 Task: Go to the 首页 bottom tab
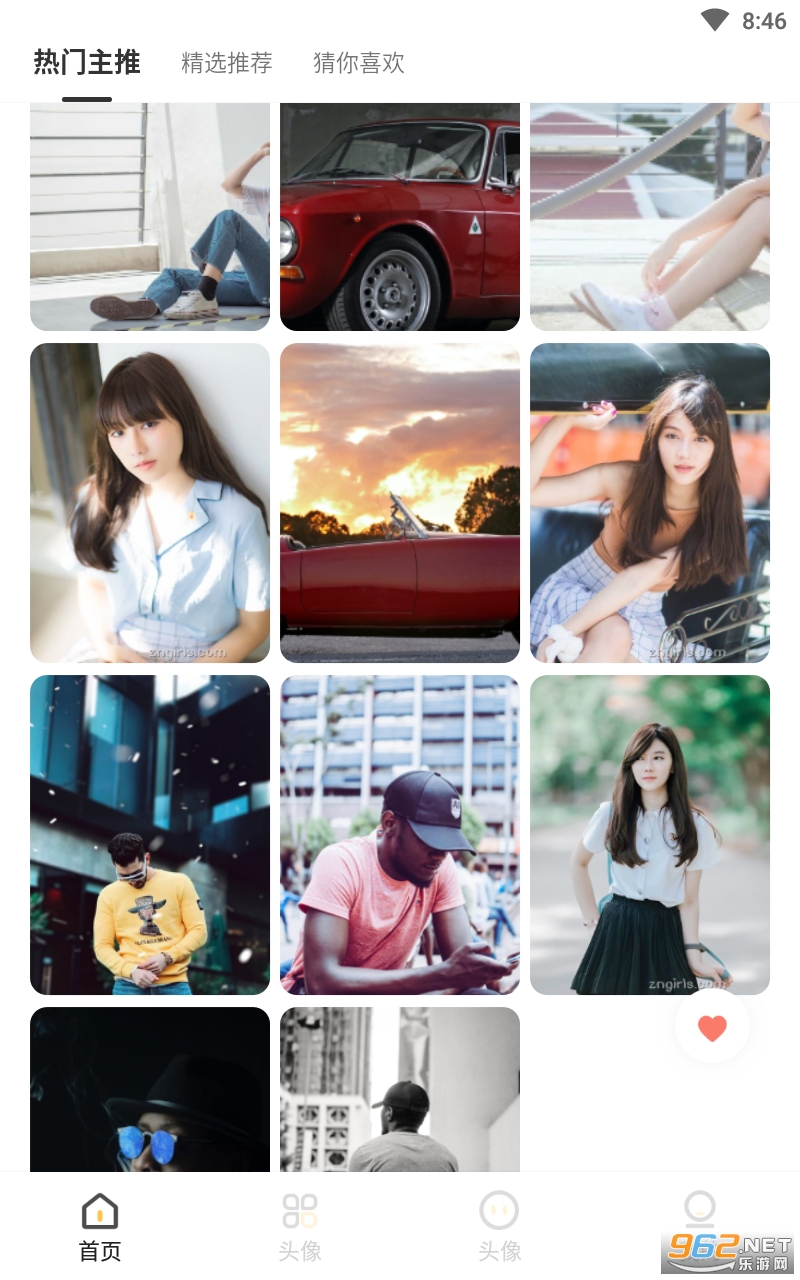pyautogui.click(x=100, y=1226)
